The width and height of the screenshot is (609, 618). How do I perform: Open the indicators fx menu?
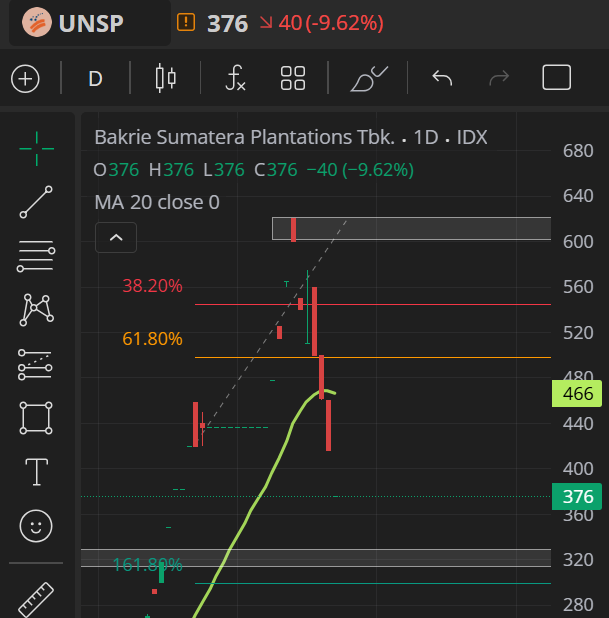click(235, 78)
